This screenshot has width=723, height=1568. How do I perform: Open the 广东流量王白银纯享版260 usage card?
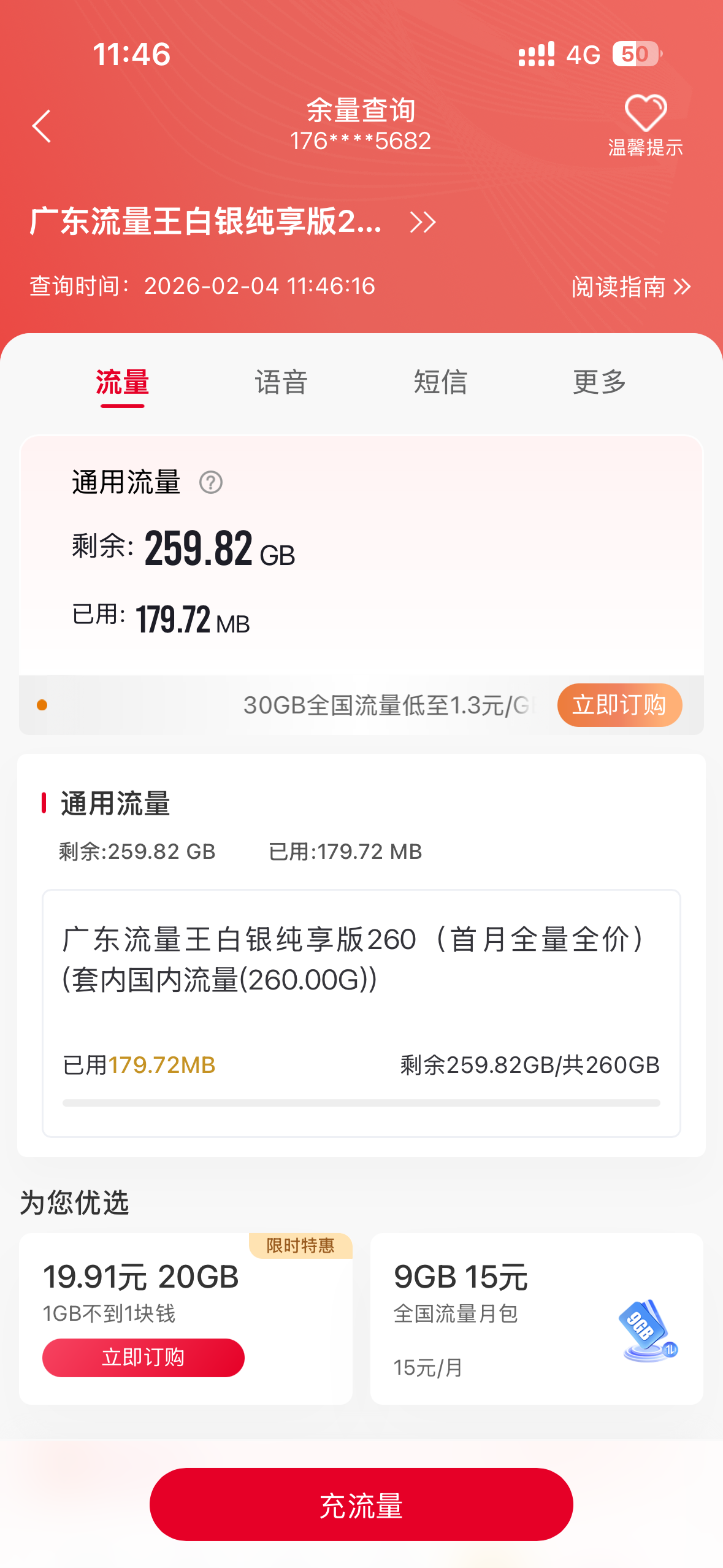point(361,1012)
